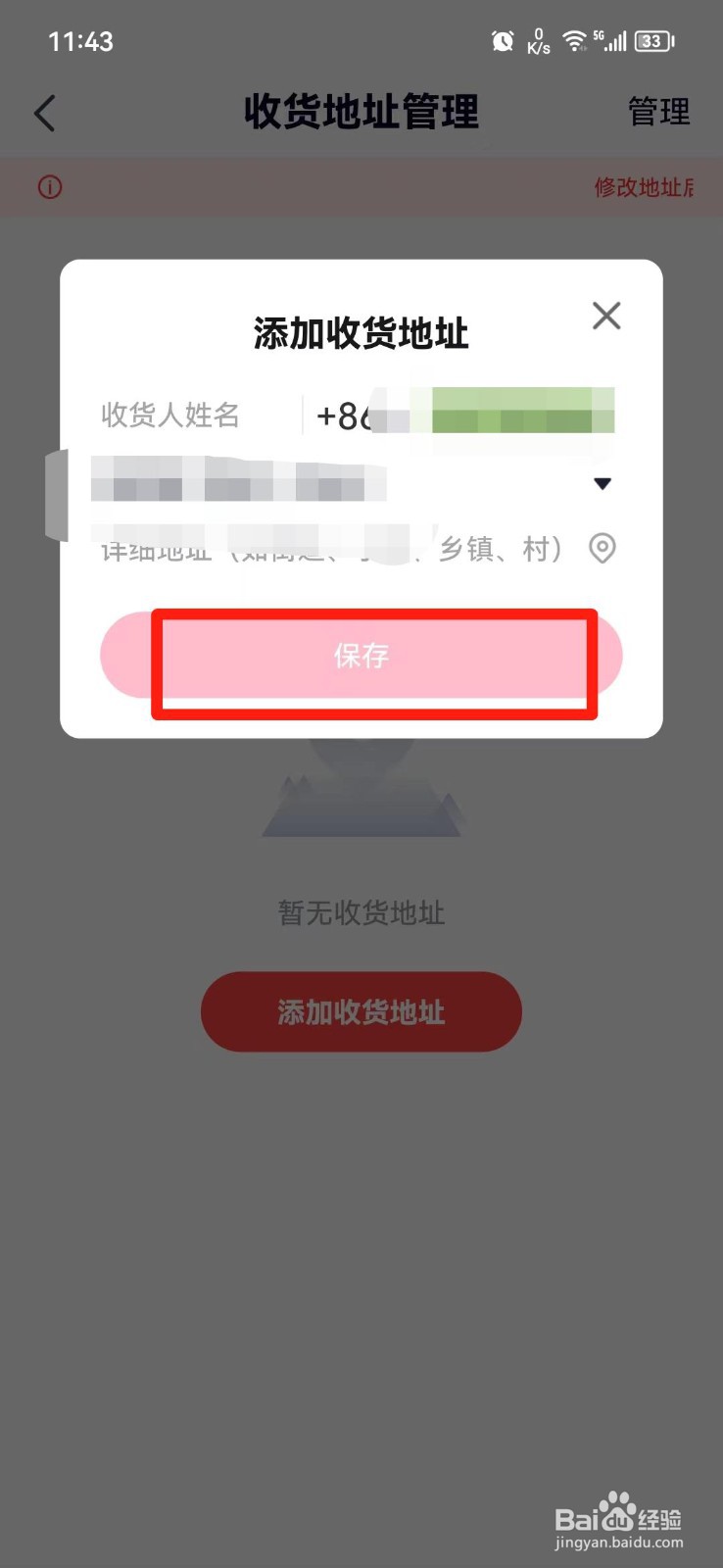Tap the alarm clock icon in status bar
This screenshot has height=1568, width=723.
click(503, 40)
